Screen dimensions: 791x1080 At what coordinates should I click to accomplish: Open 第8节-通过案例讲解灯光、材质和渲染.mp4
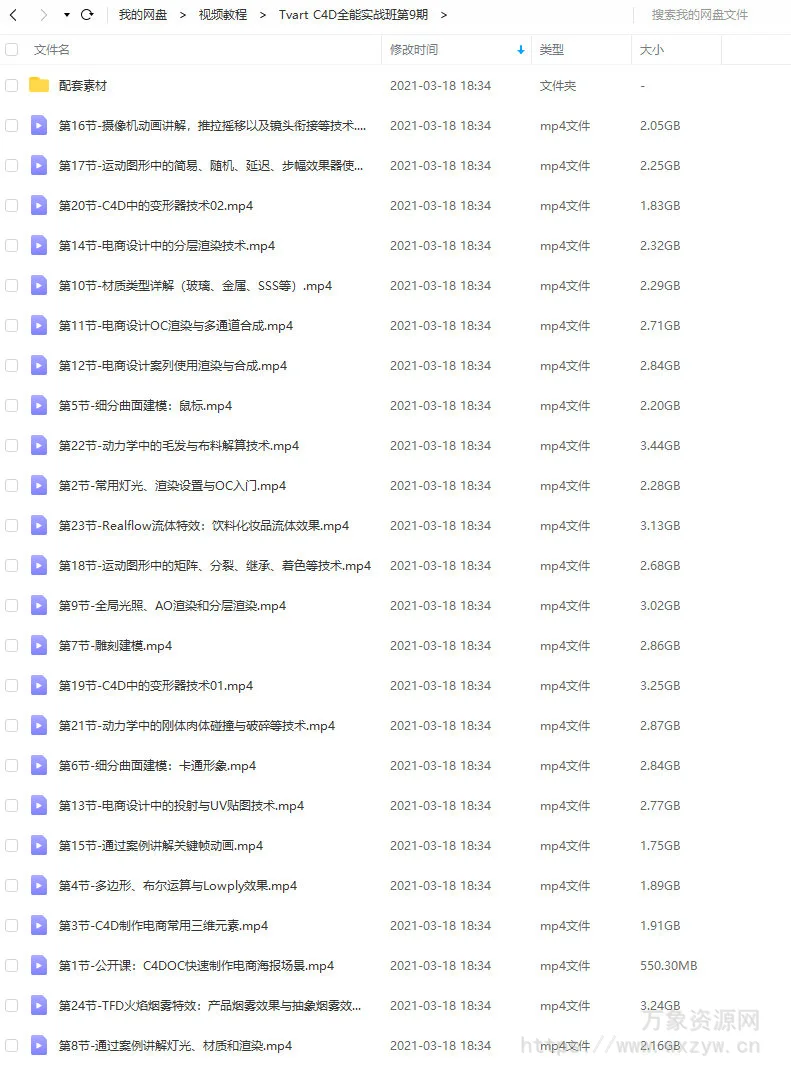click(175, 1046)
